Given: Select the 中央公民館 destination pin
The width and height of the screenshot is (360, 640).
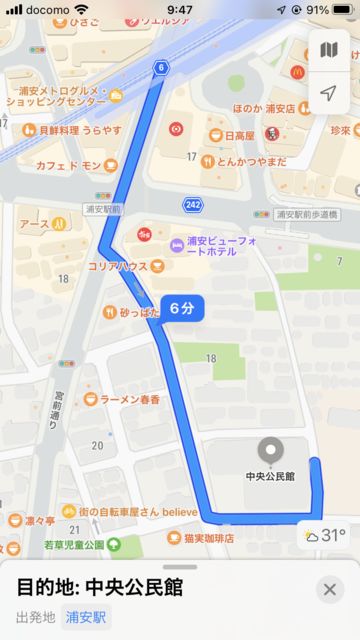Looking at the screenshot, I should (270, 451).
